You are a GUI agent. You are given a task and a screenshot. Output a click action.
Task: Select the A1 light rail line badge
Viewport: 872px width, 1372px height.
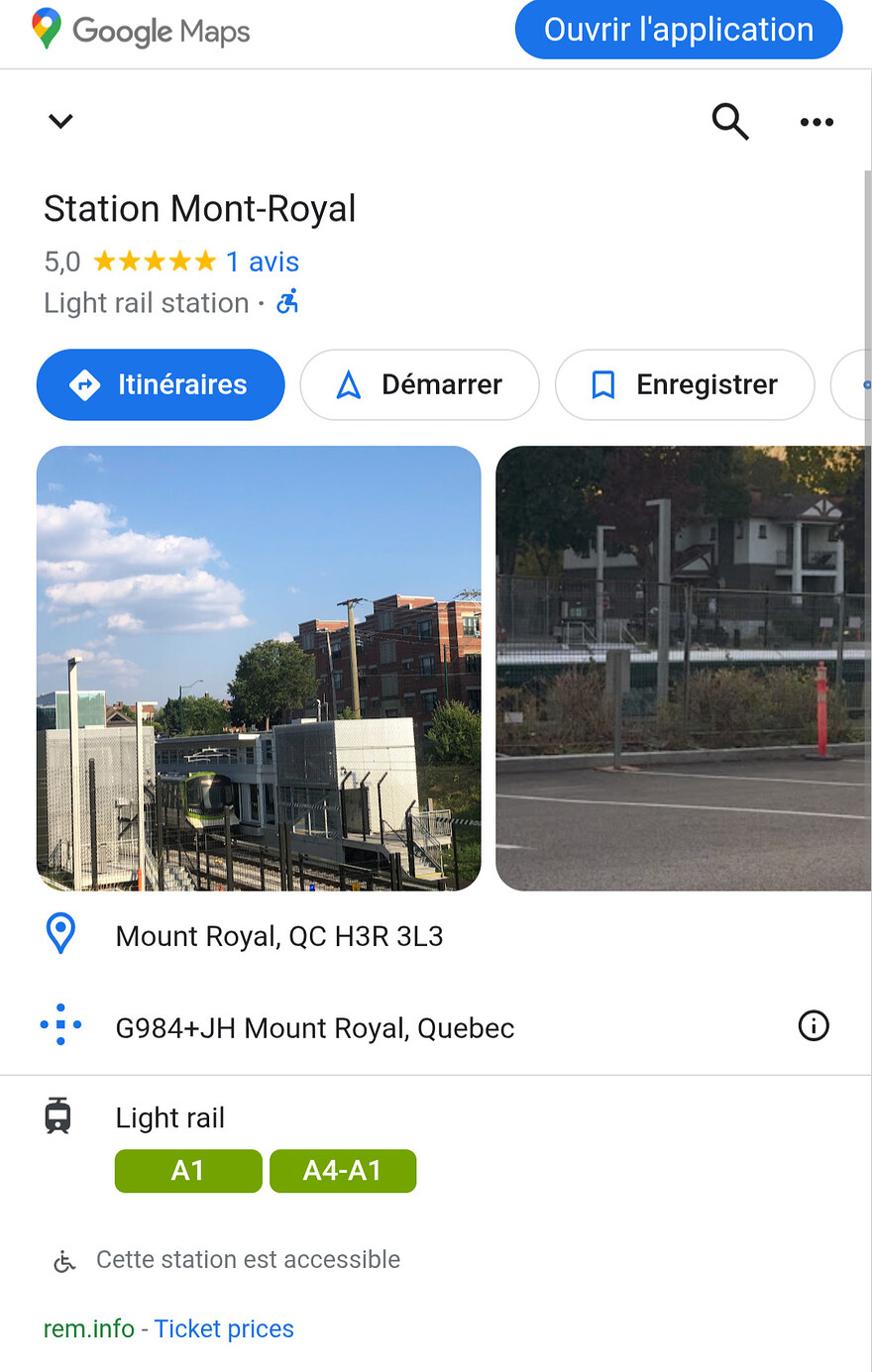(188, 1170)
